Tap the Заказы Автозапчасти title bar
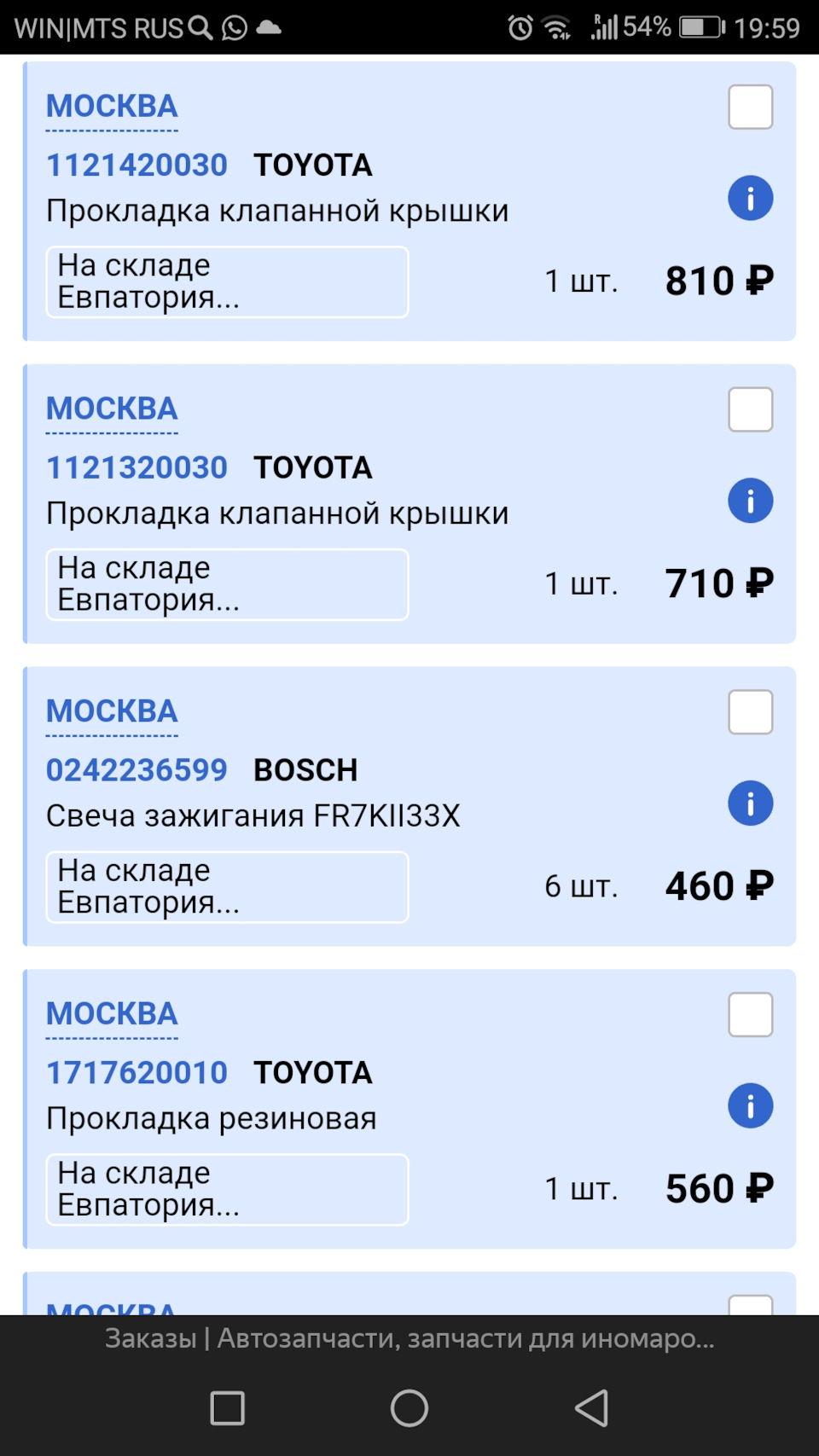Viewport: 819px width, 1456px height. [409, 1341]
